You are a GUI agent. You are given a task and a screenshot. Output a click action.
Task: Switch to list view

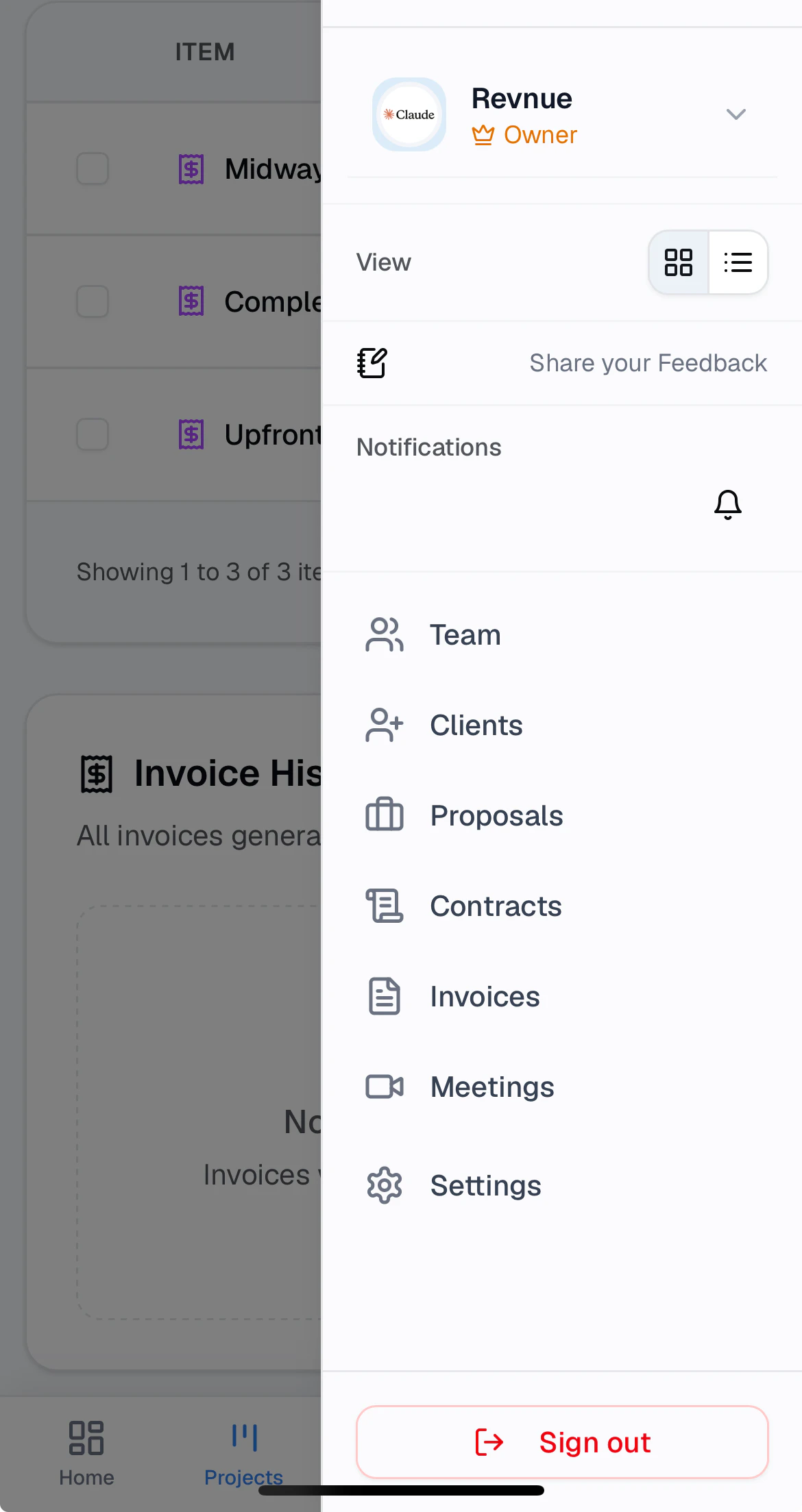coord(738,262)
